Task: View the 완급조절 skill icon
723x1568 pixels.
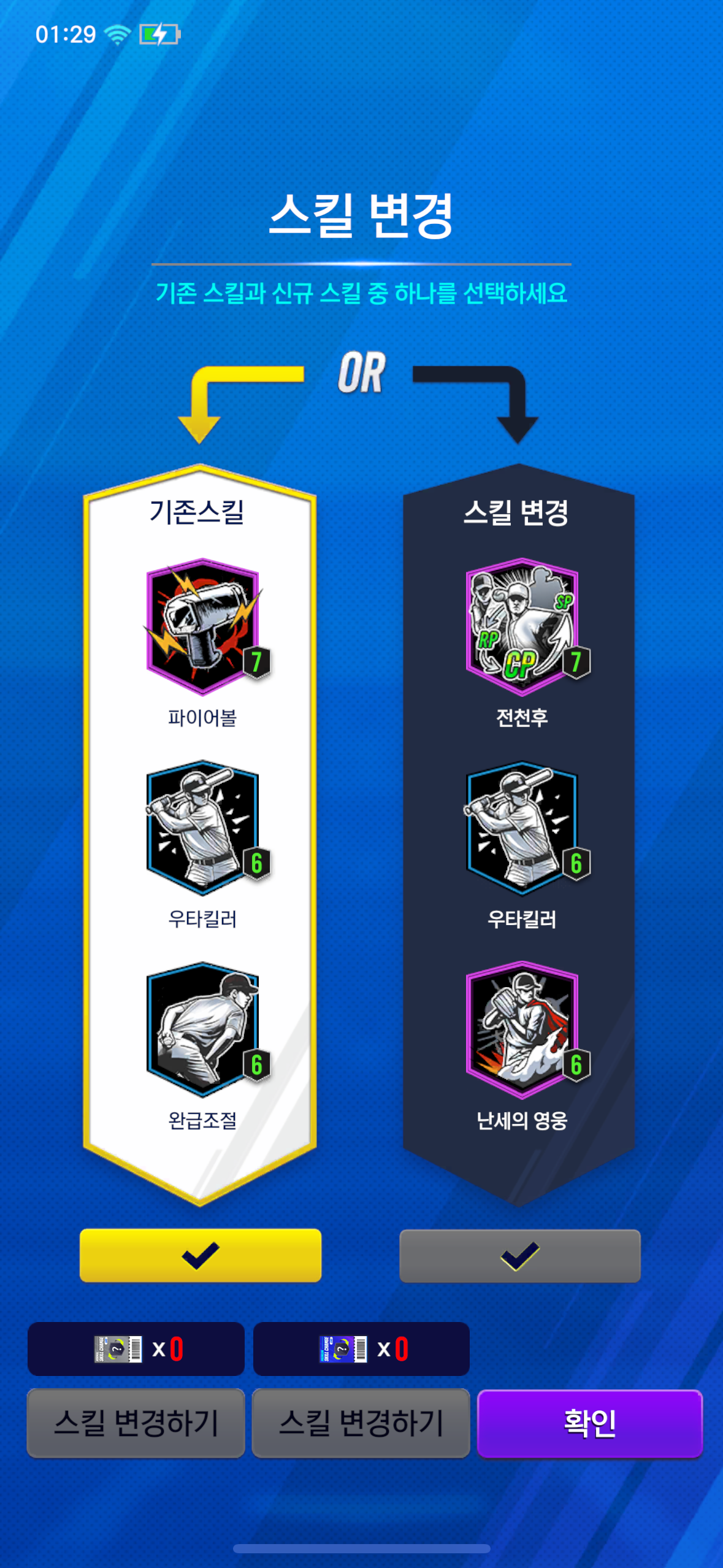Action: tap(203, 1029)
